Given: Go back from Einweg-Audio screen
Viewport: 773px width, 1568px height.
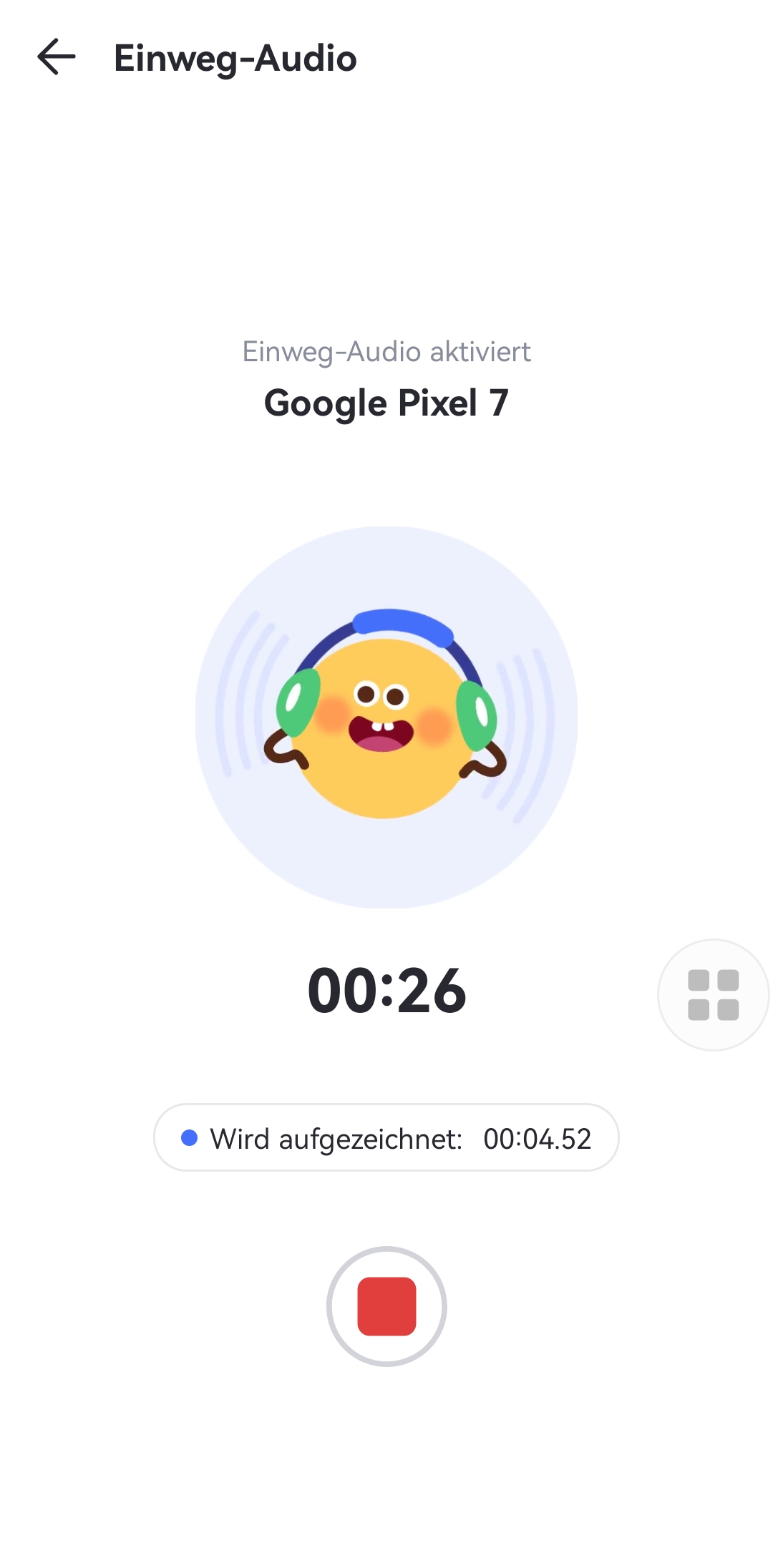Looking at the screenshot, I should pyautogui.click(x=57, y=57).
